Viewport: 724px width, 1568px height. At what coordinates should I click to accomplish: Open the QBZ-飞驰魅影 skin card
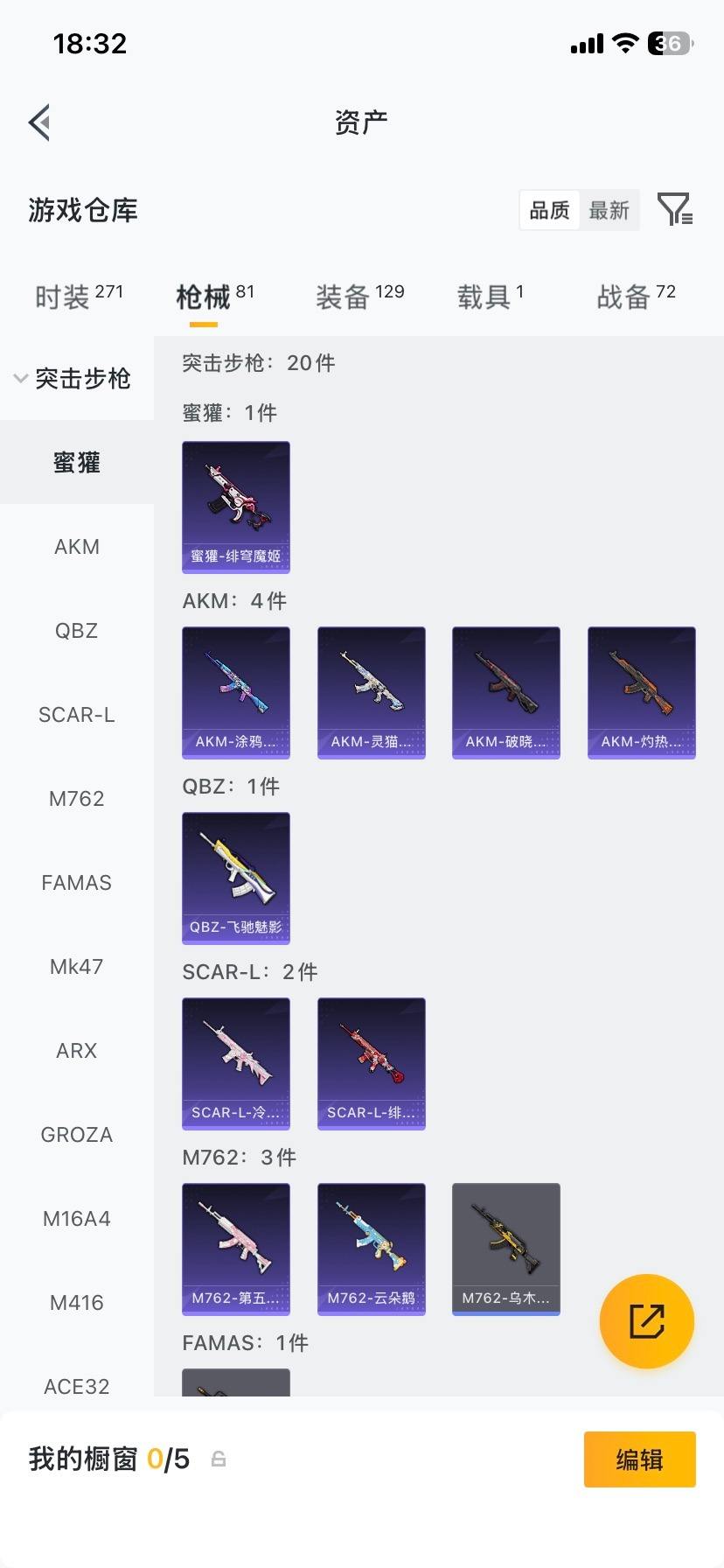point(236,878)
